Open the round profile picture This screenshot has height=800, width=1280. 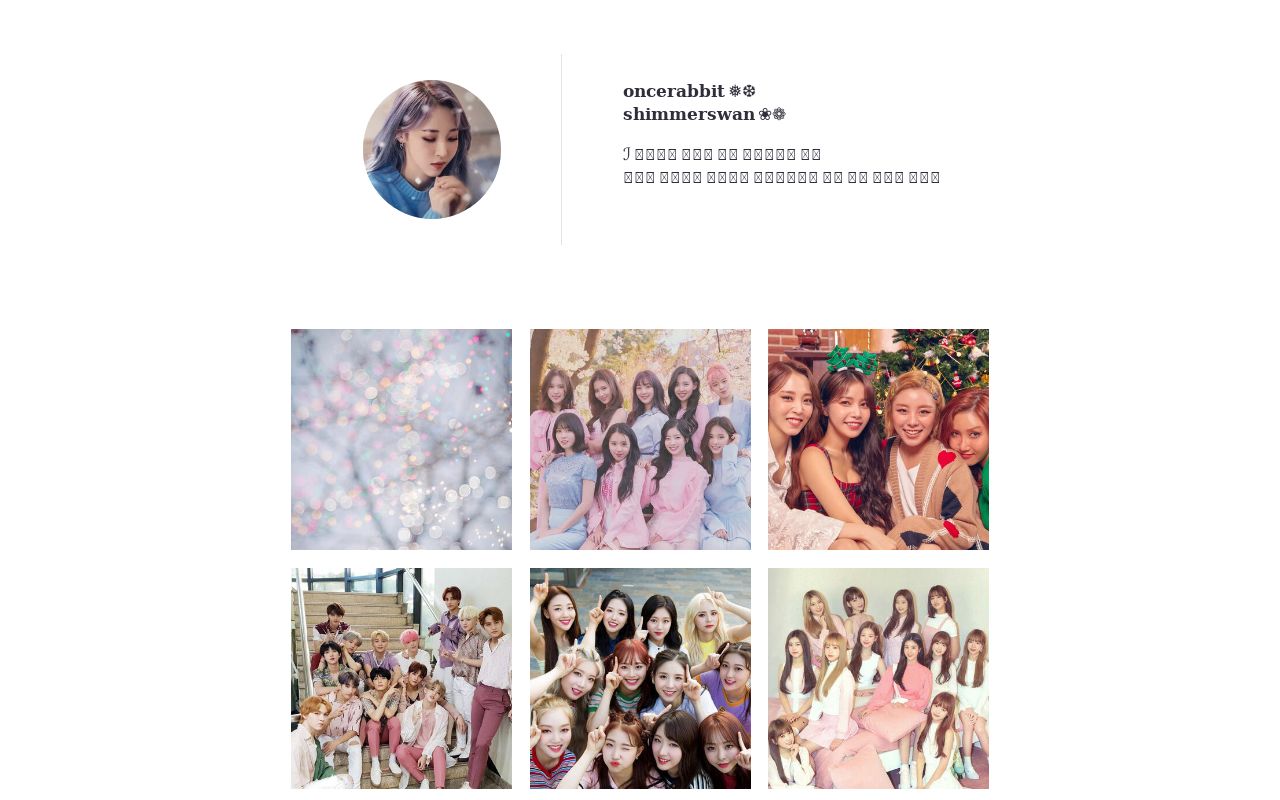click(x=432, y=149)
